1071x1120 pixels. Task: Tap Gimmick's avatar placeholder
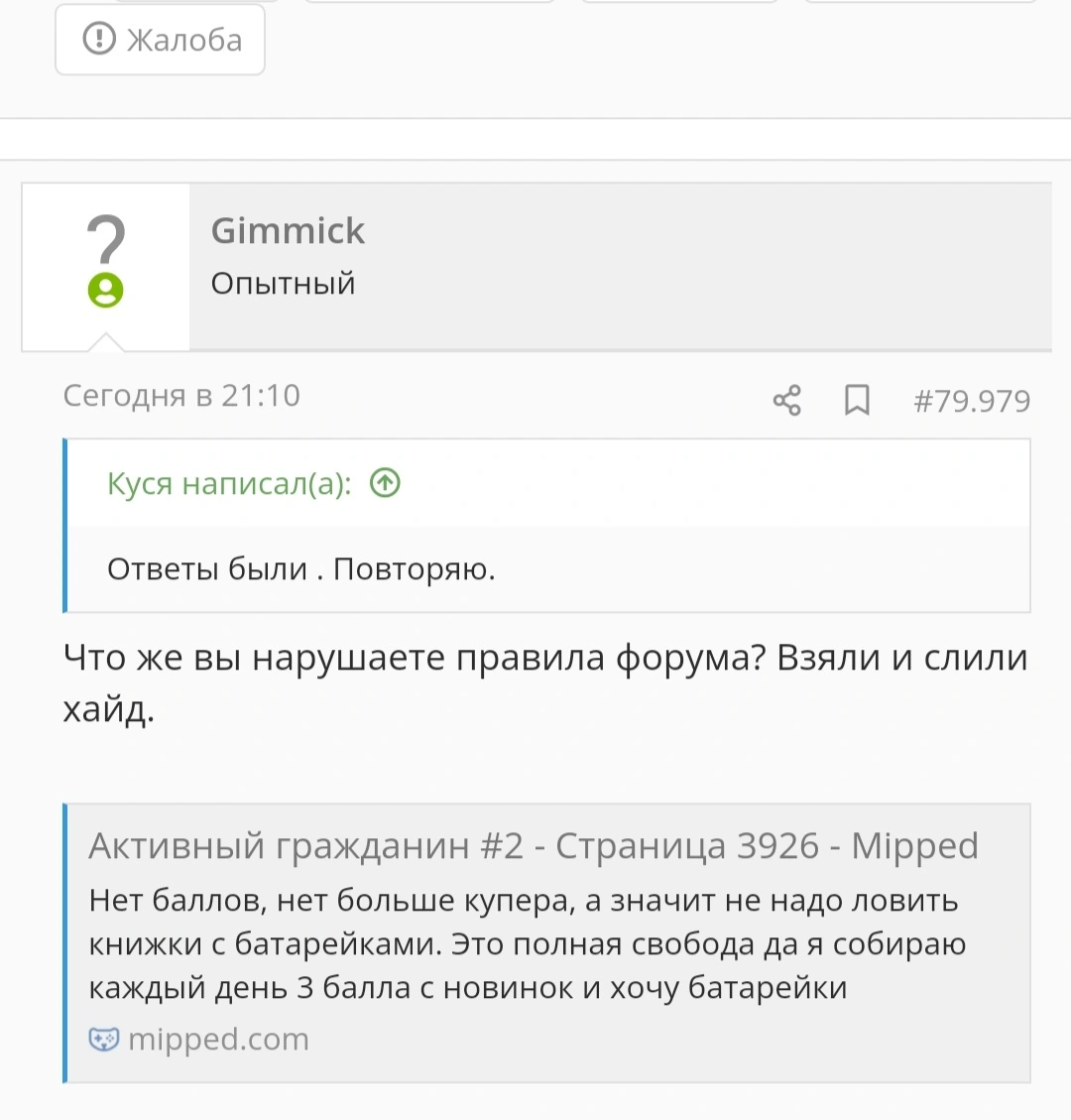[x=106, y=261]
